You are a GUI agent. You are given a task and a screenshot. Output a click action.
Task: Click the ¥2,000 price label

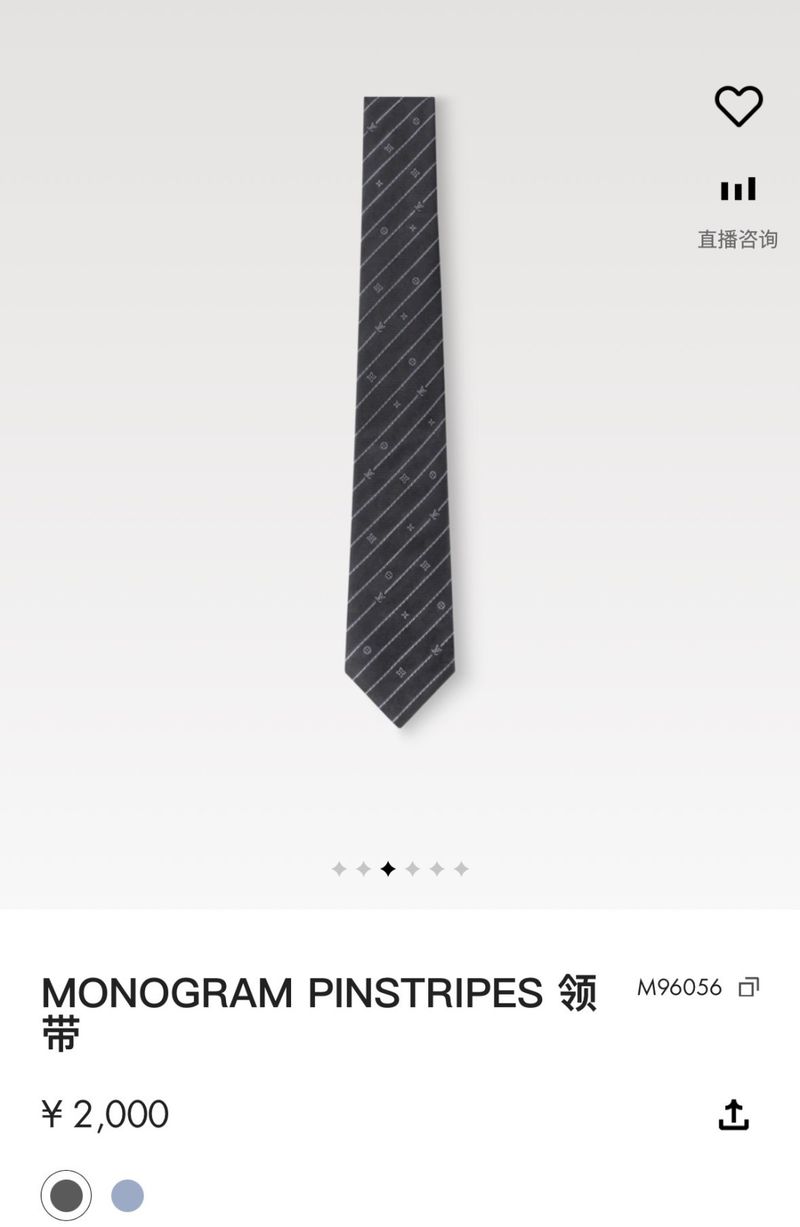click(x=104, y=1112)
